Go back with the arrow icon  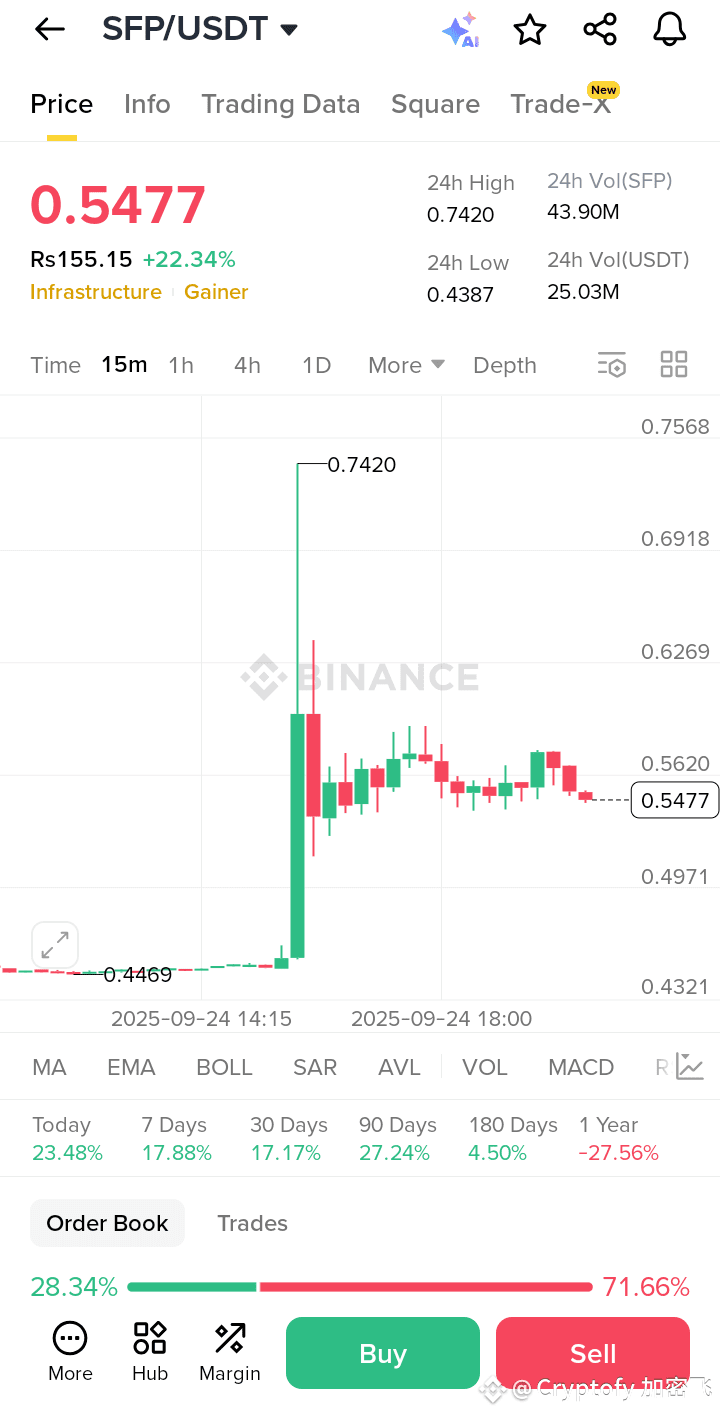click(x=49, y=30)
